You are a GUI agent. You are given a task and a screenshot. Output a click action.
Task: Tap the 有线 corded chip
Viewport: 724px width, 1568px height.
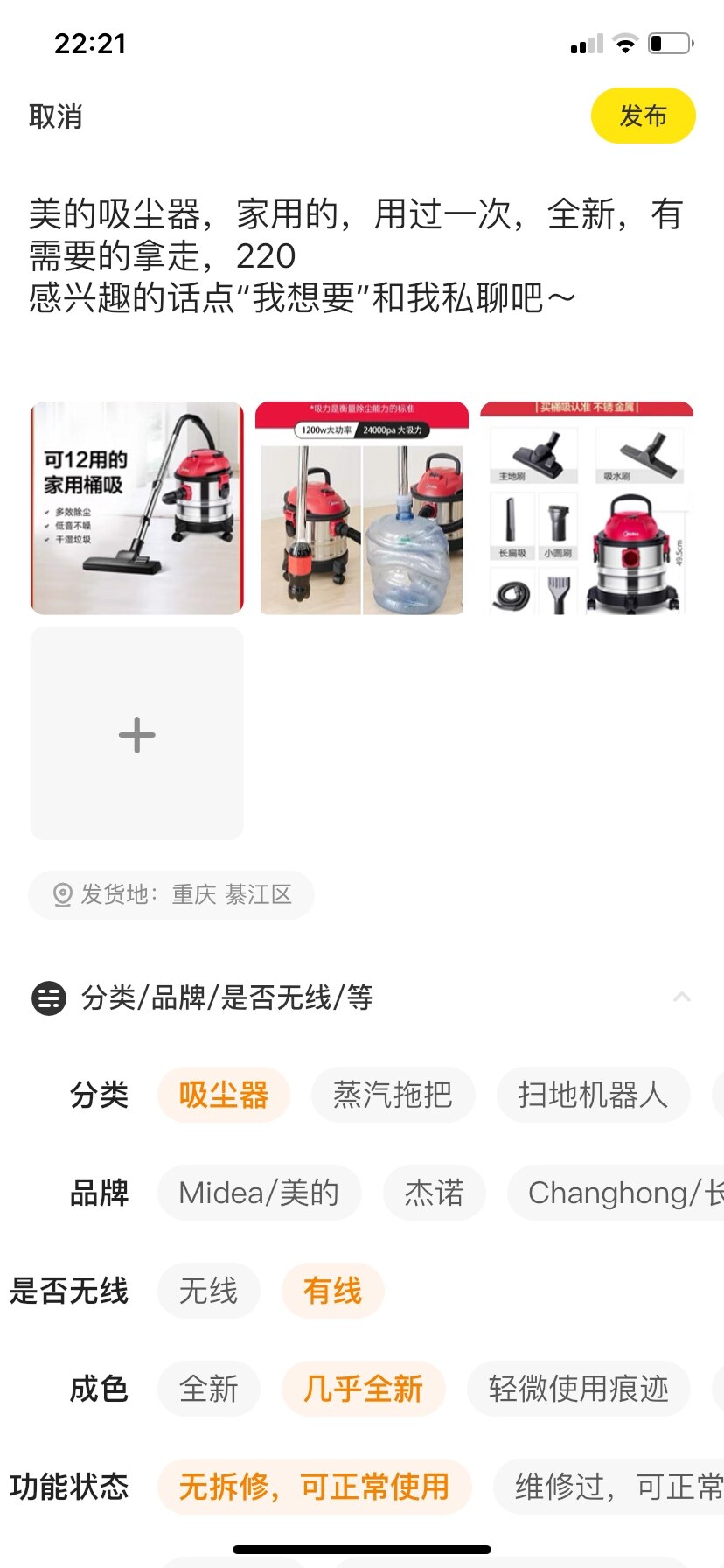332,1291
